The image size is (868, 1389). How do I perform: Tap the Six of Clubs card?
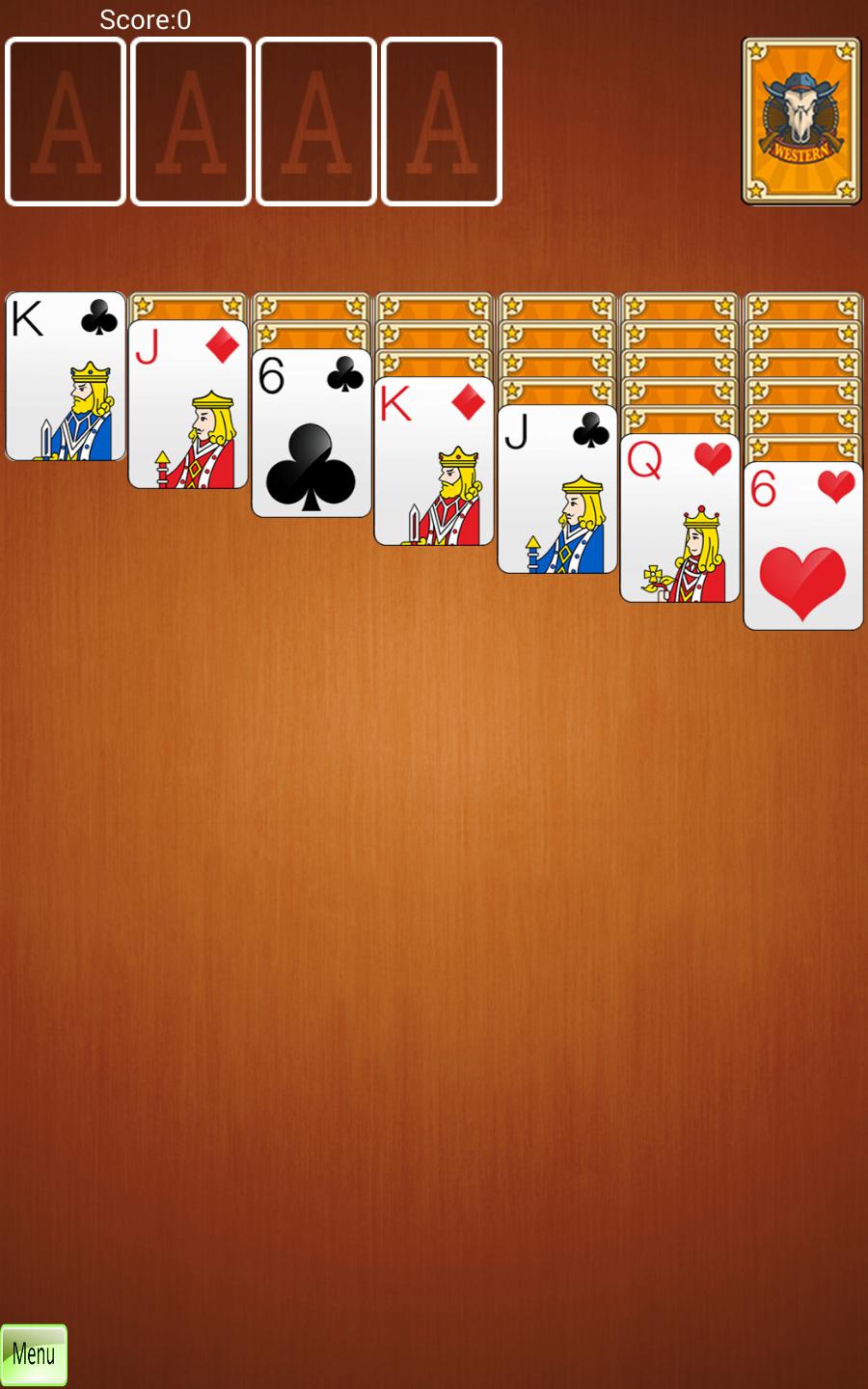(x=311, y=433)
